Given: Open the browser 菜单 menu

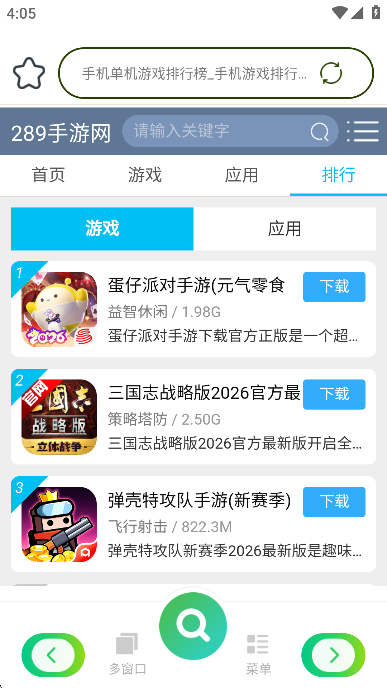Looking at the screenshot, I should tap(258, 654).
